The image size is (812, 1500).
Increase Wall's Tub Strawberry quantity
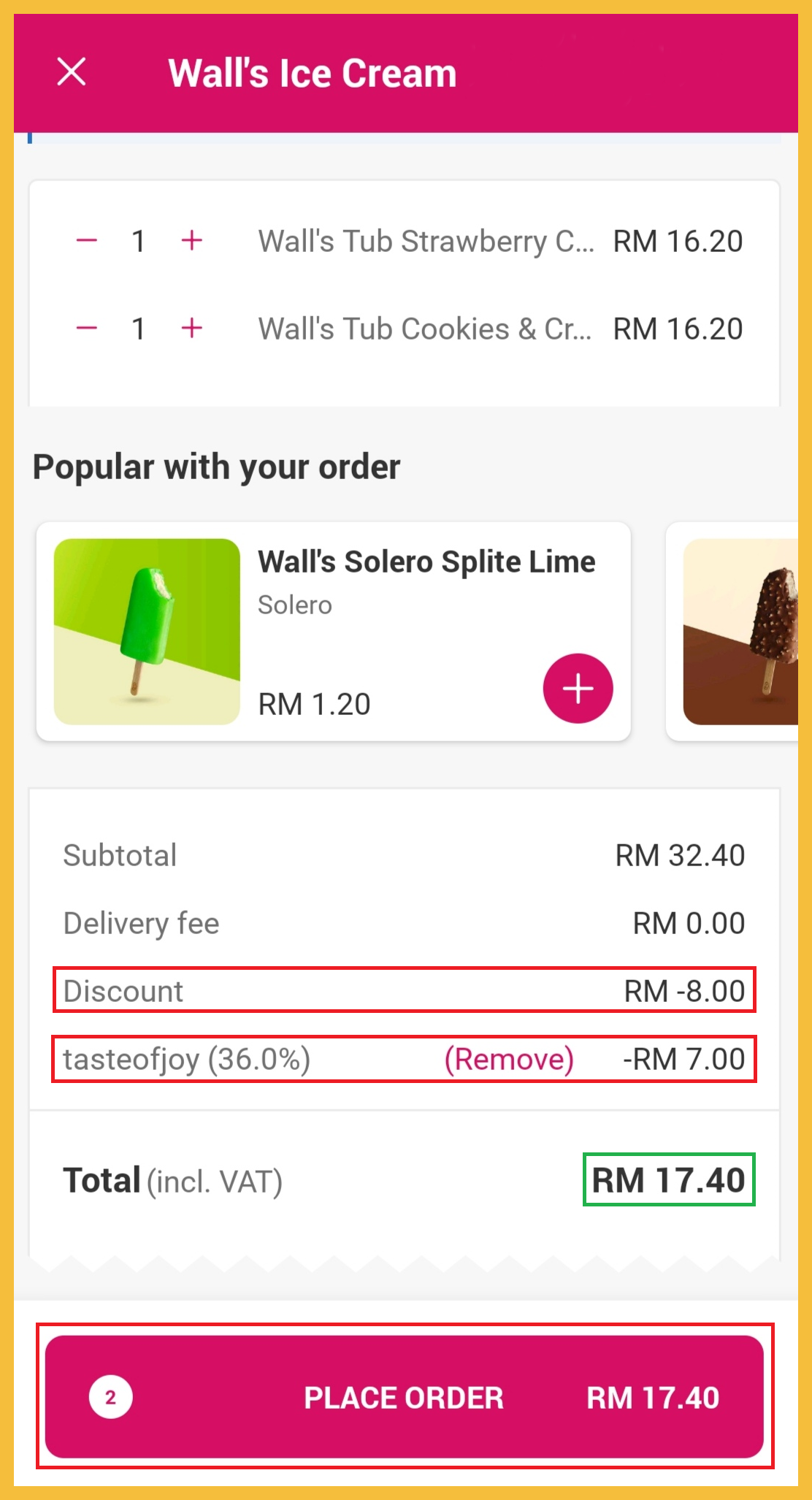coord(192,241)
